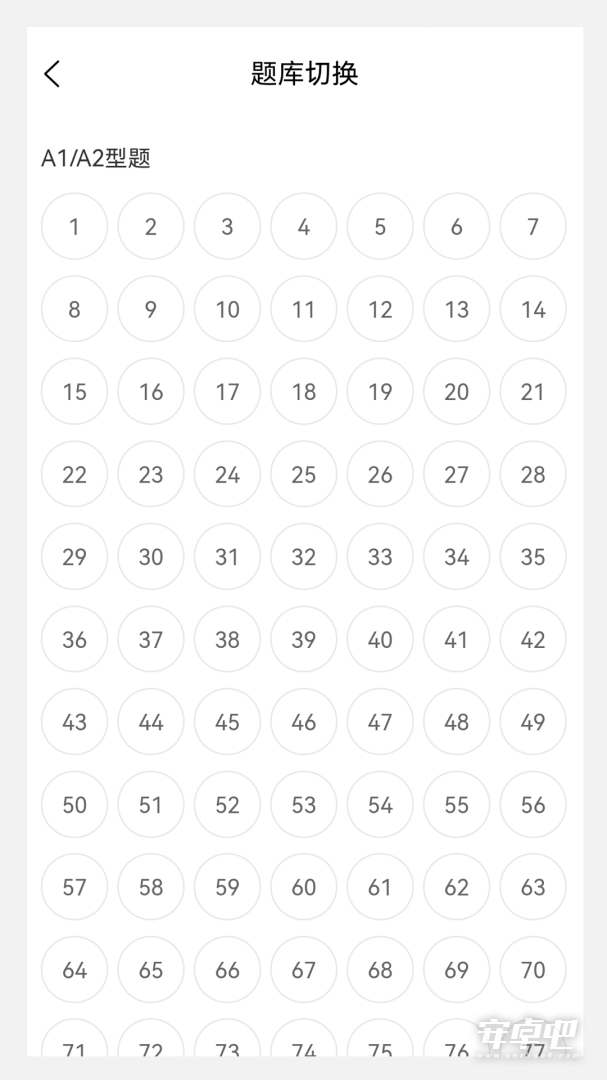Jump to question 7
This screenshot has width=607, height=1080.
coord(533,226)
